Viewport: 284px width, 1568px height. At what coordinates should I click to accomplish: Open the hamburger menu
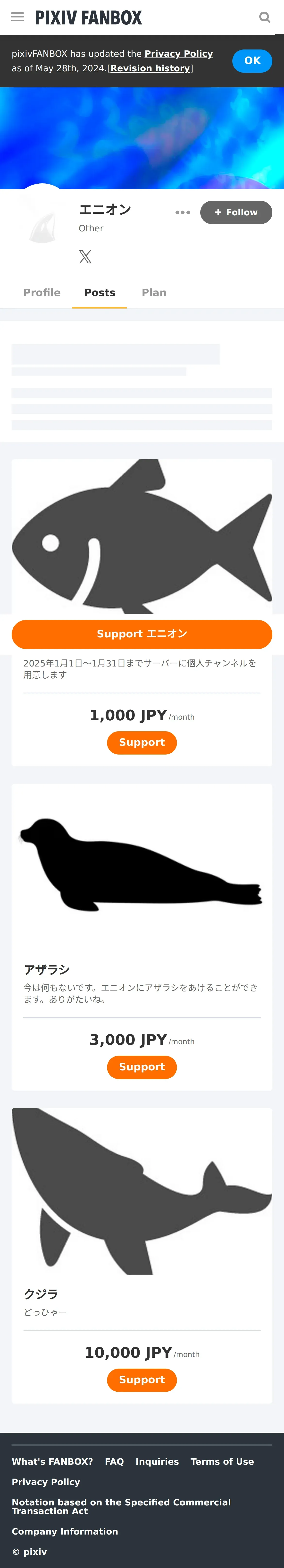pos(18,17)
